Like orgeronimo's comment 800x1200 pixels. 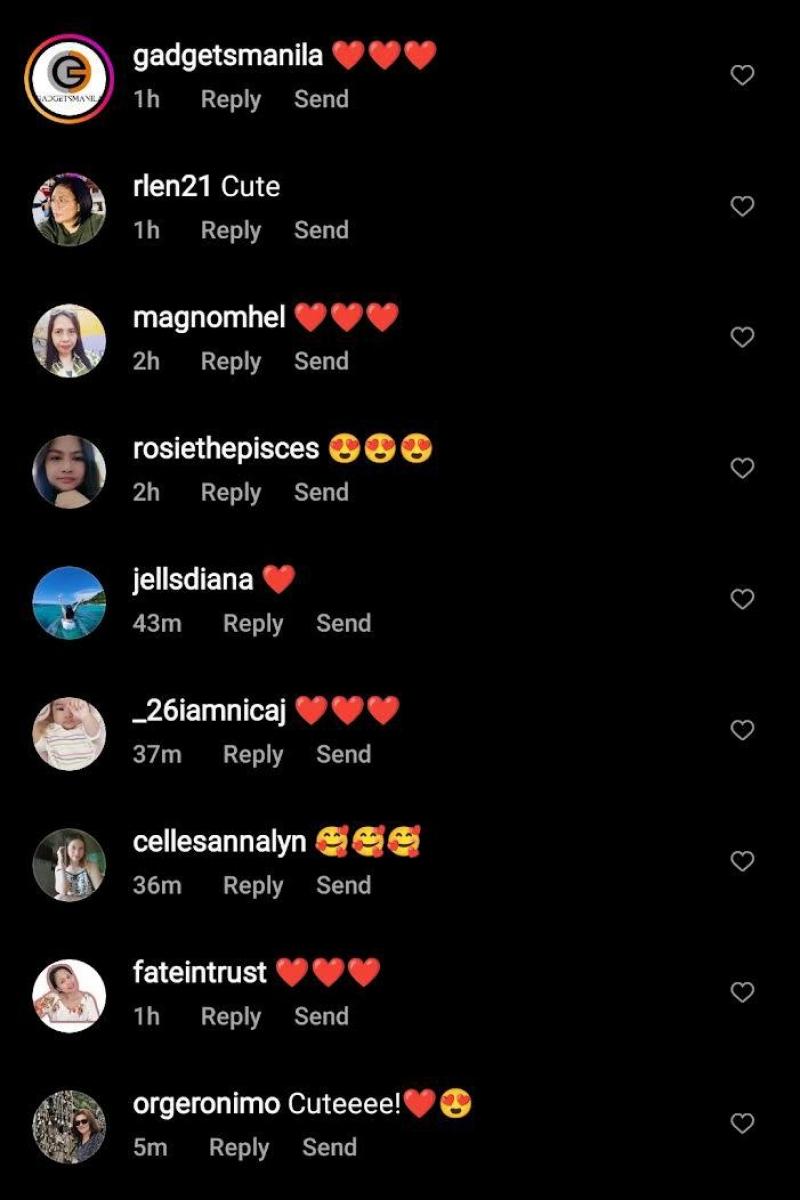pyautogui.click(x=742, y=1123)
